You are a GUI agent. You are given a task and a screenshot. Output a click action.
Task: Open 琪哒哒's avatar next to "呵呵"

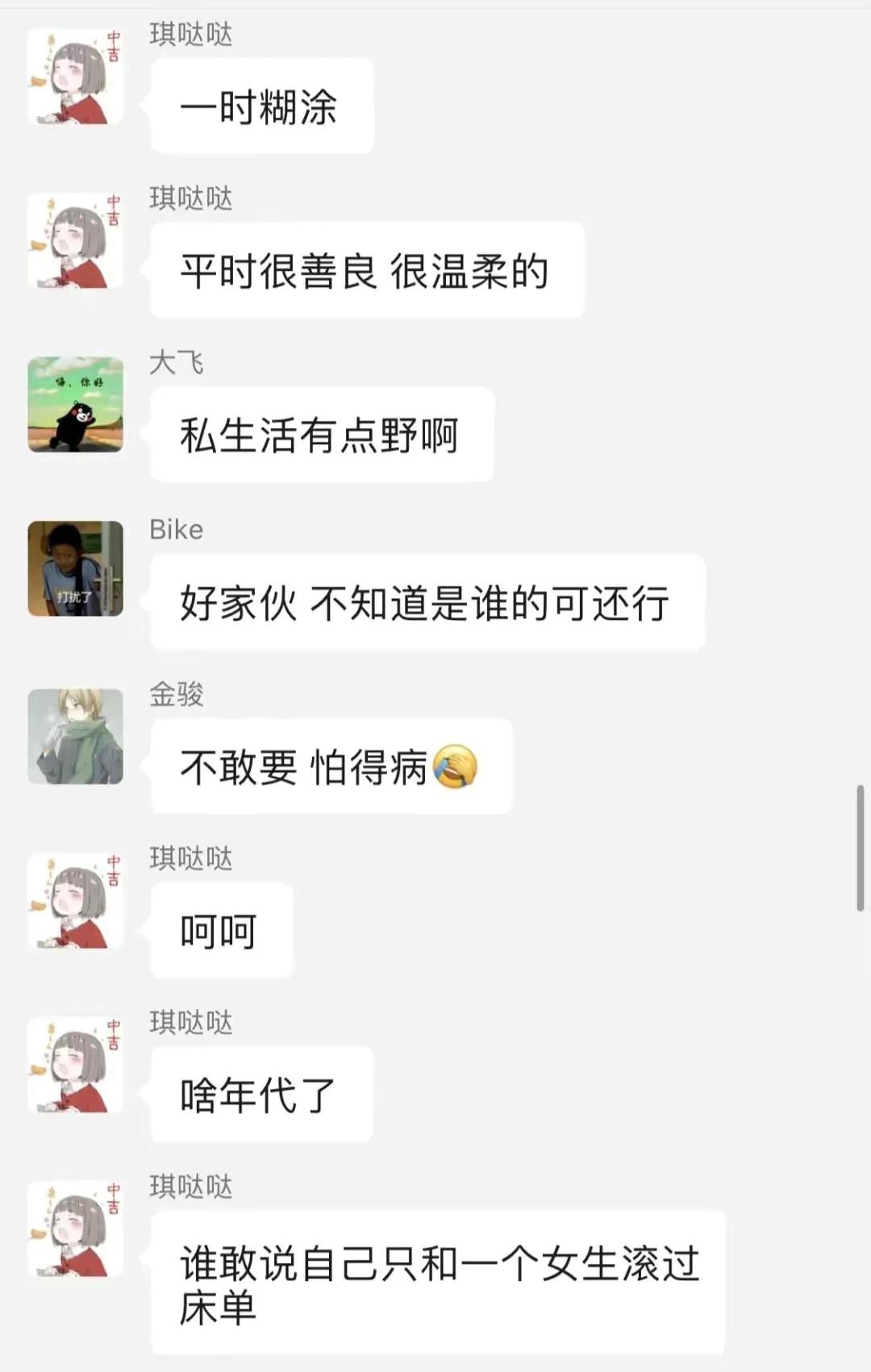click(x=76, y=901)
